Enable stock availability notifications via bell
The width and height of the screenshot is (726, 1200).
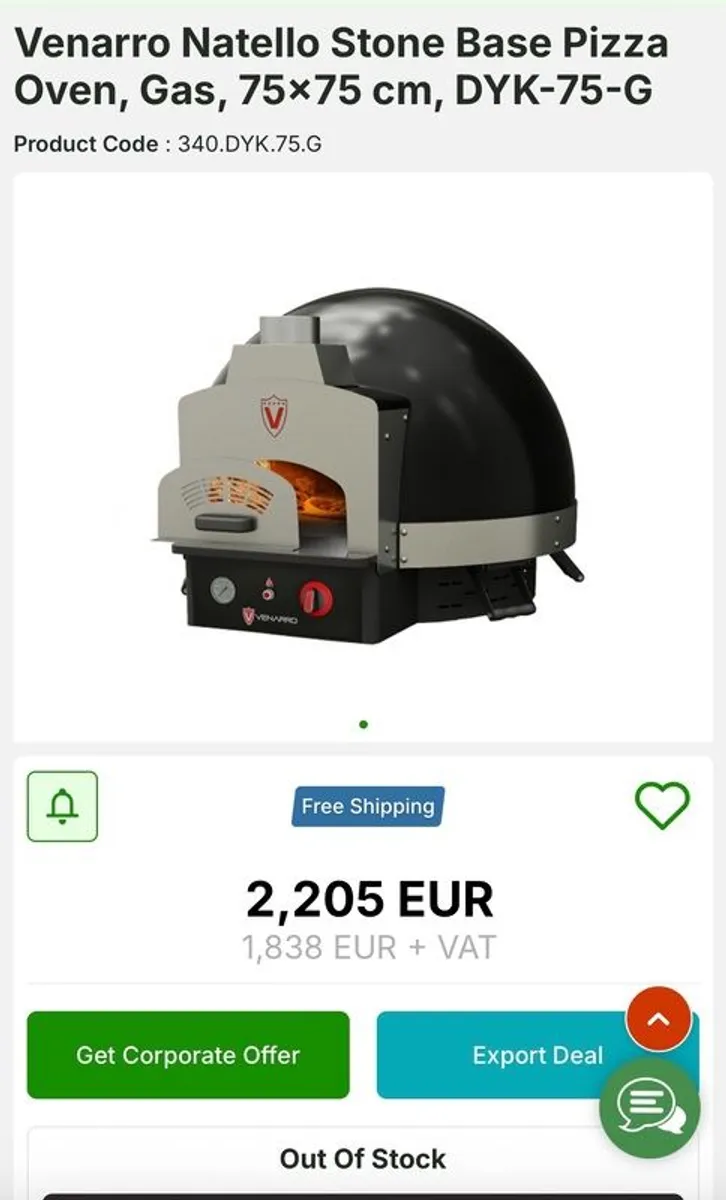pos(62,808)
